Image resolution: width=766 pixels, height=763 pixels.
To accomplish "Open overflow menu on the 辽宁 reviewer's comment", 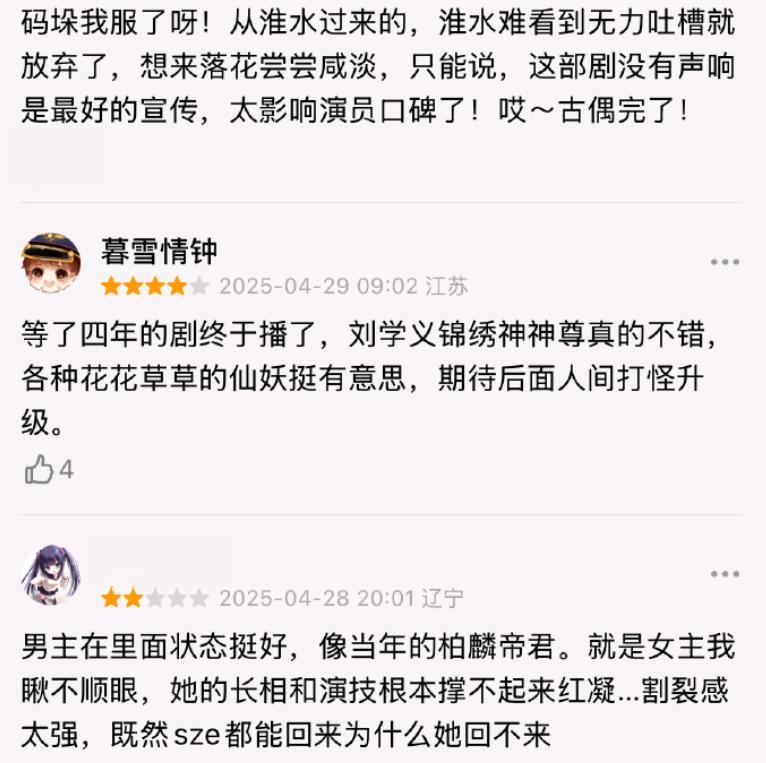I will 725,574.
